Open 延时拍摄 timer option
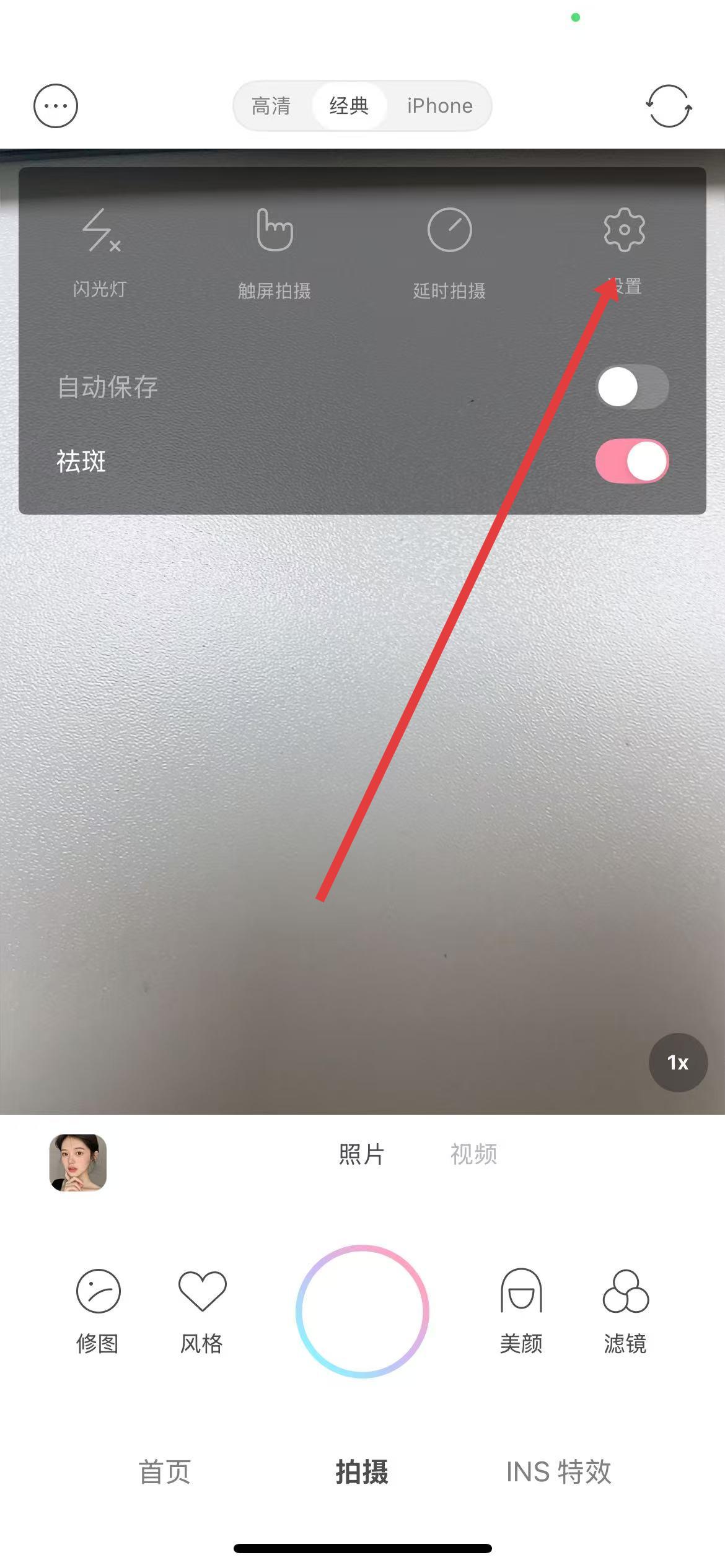The width and height of the screenshot is (725, 1568). pos(449,251)
